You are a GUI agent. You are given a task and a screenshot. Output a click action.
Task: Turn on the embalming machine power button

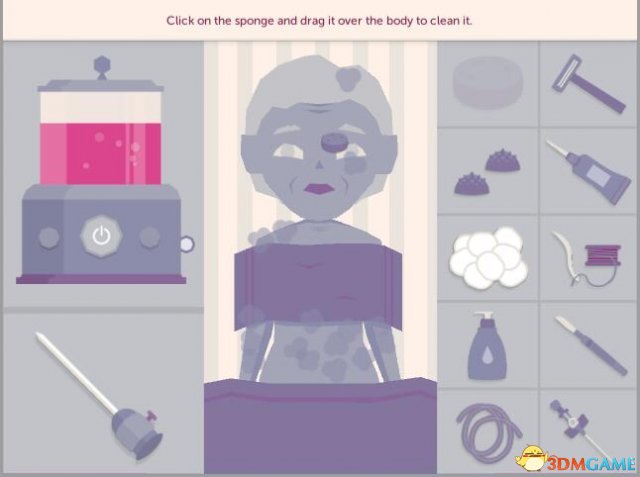pyautogui.click(x=100, y=236)
